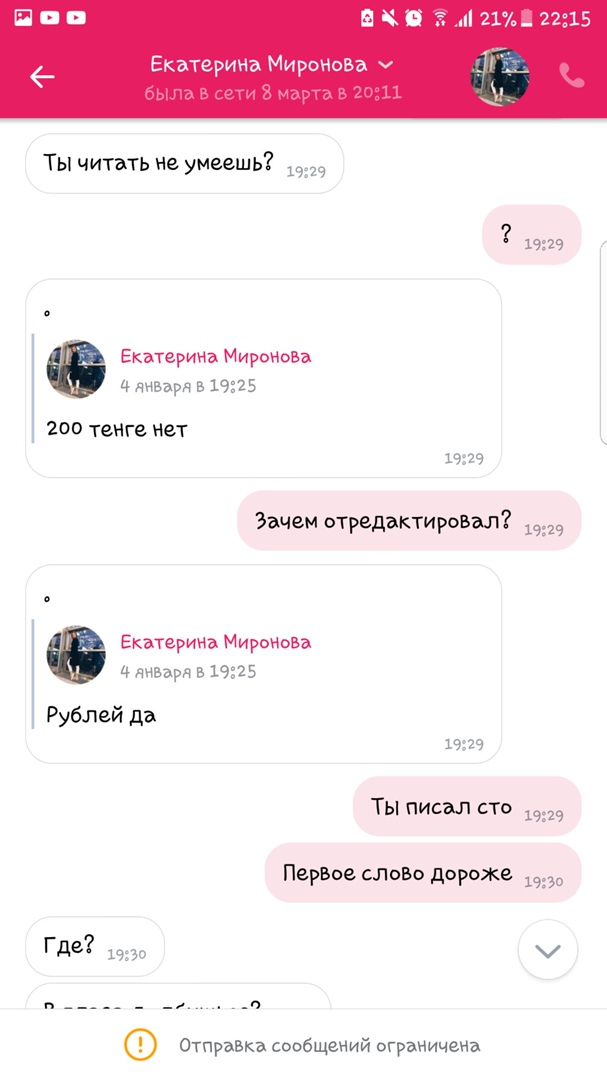This screenshot has height=1080, width=607.
Task: Jump to latest messages with the down-chevron button
Action: [548, 950]
